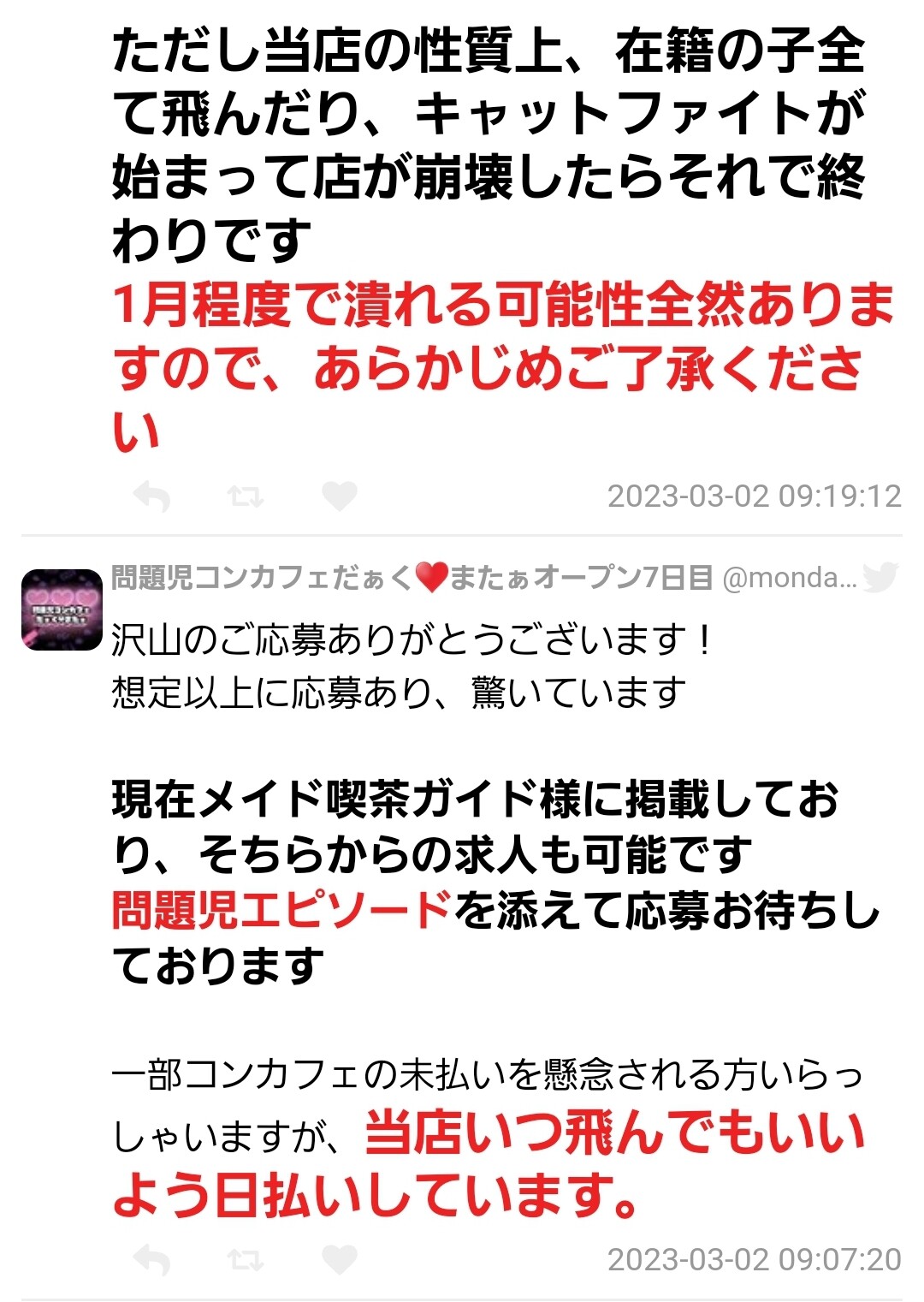
Task: Reply to the tweet posted at 09:07:20
Action: point(152,1259)
